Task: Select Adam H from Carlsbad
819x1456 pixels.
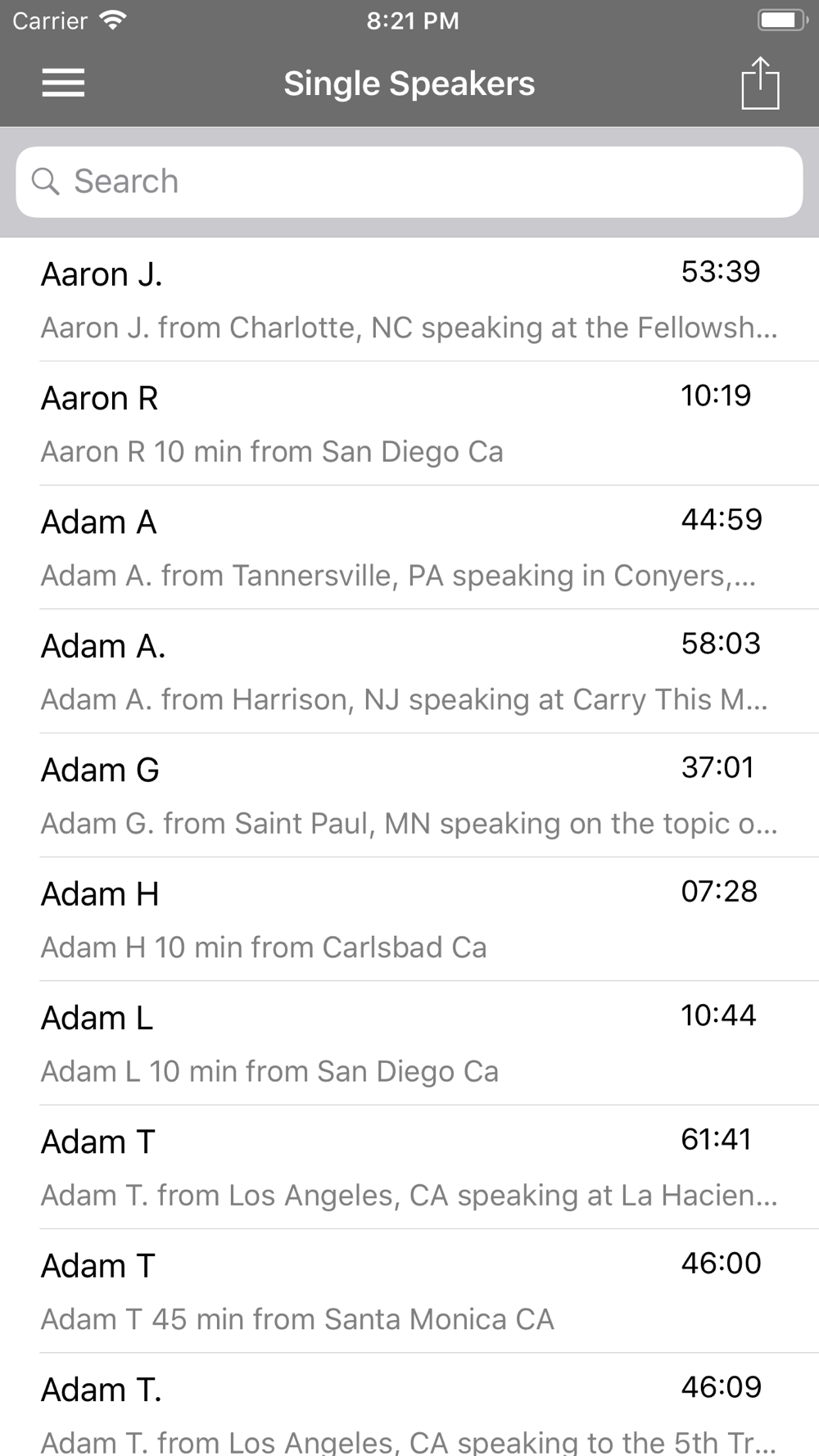Action: pyautogui.click(x=409, y=919)
